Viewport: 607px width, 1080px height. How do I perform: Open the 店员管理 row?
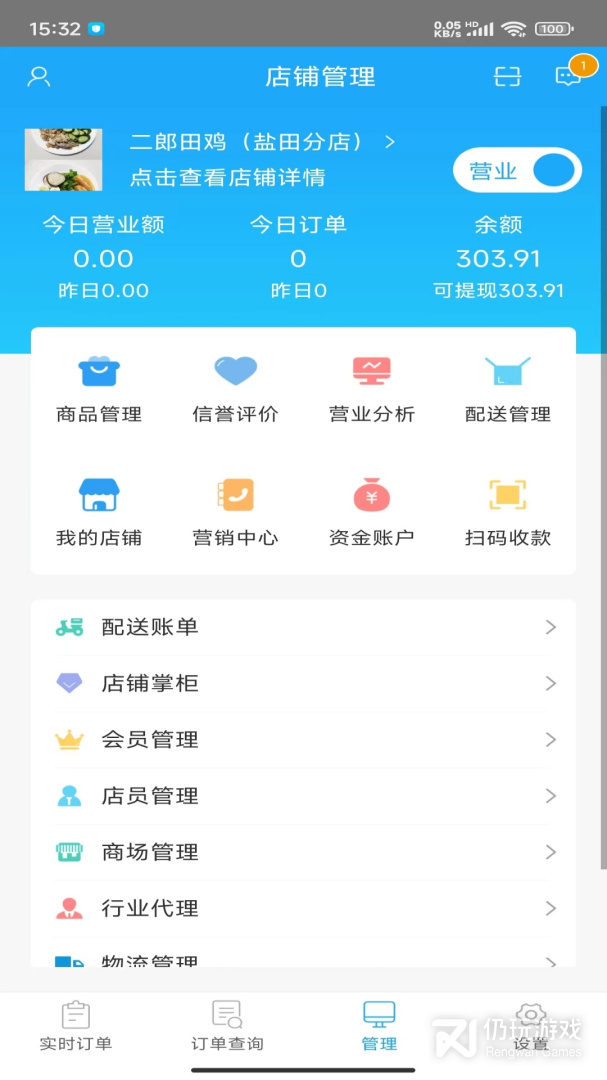pyautogui.click(x=303, y=796)
